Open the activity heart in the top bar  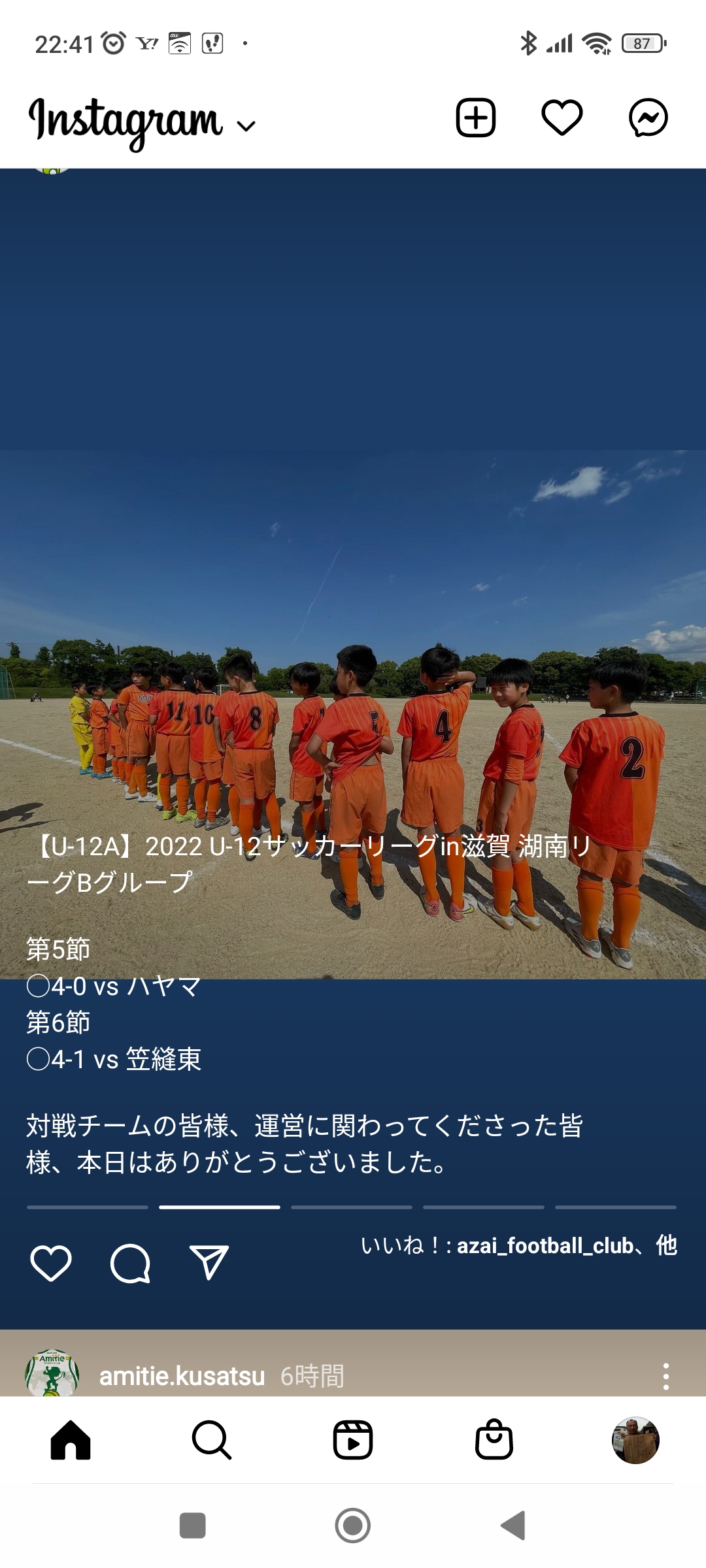click(x=562, y=118)
